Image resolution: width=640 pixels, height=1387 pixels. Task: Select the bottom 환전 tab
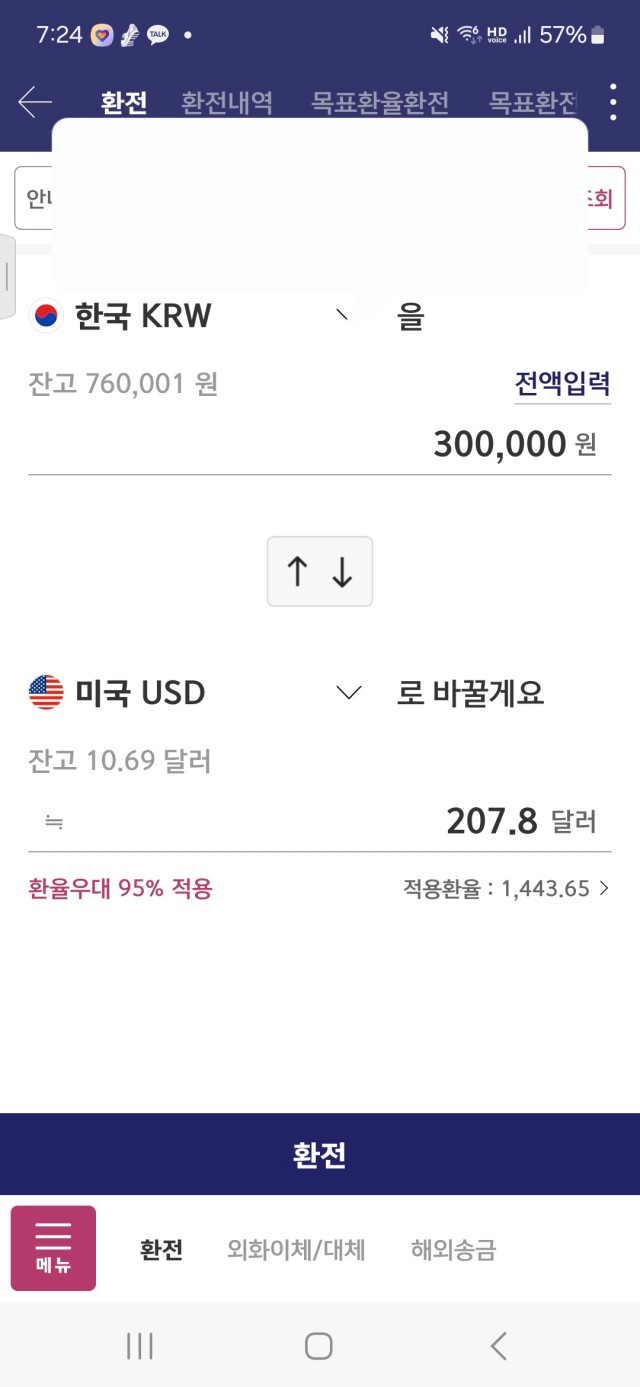point(161,1249)
